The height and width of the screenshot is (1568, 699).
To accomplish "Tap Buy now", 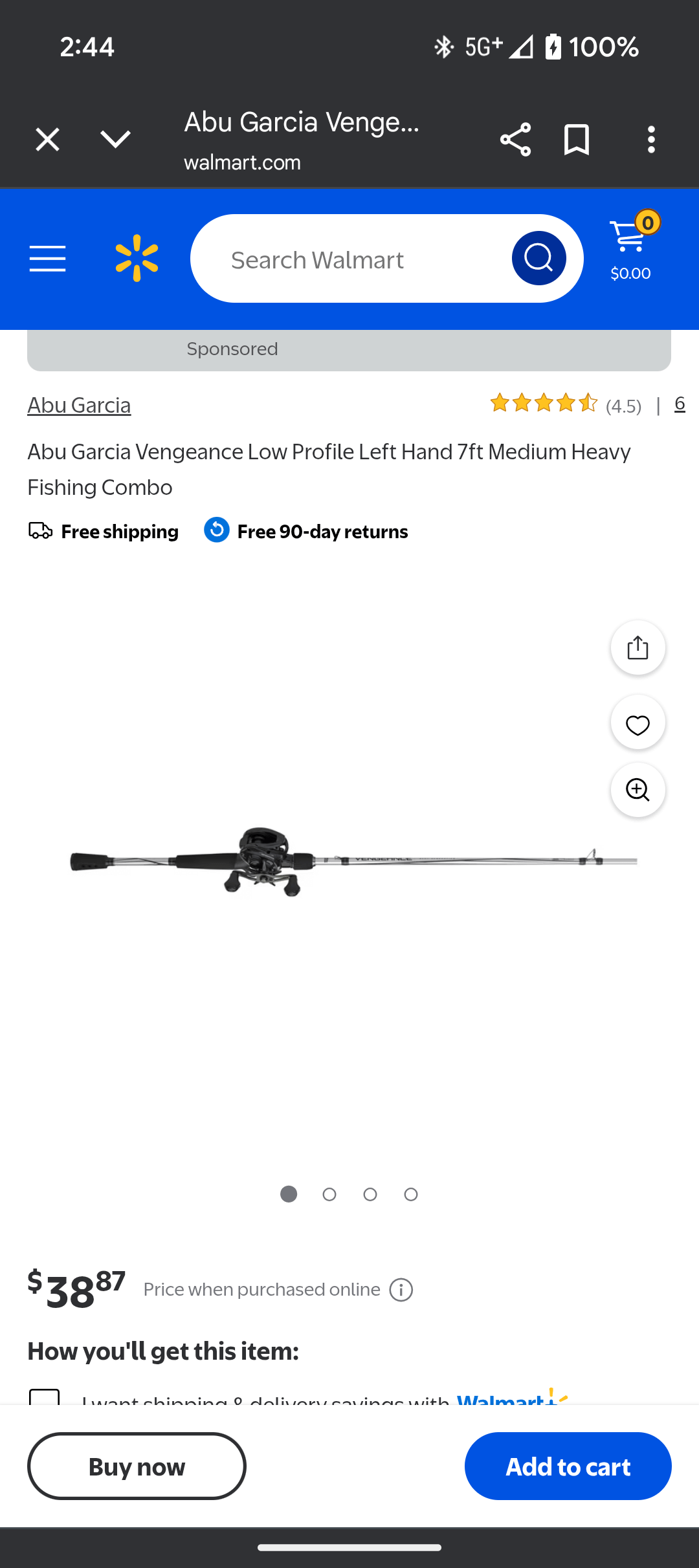I will (x=137, y=1466).
